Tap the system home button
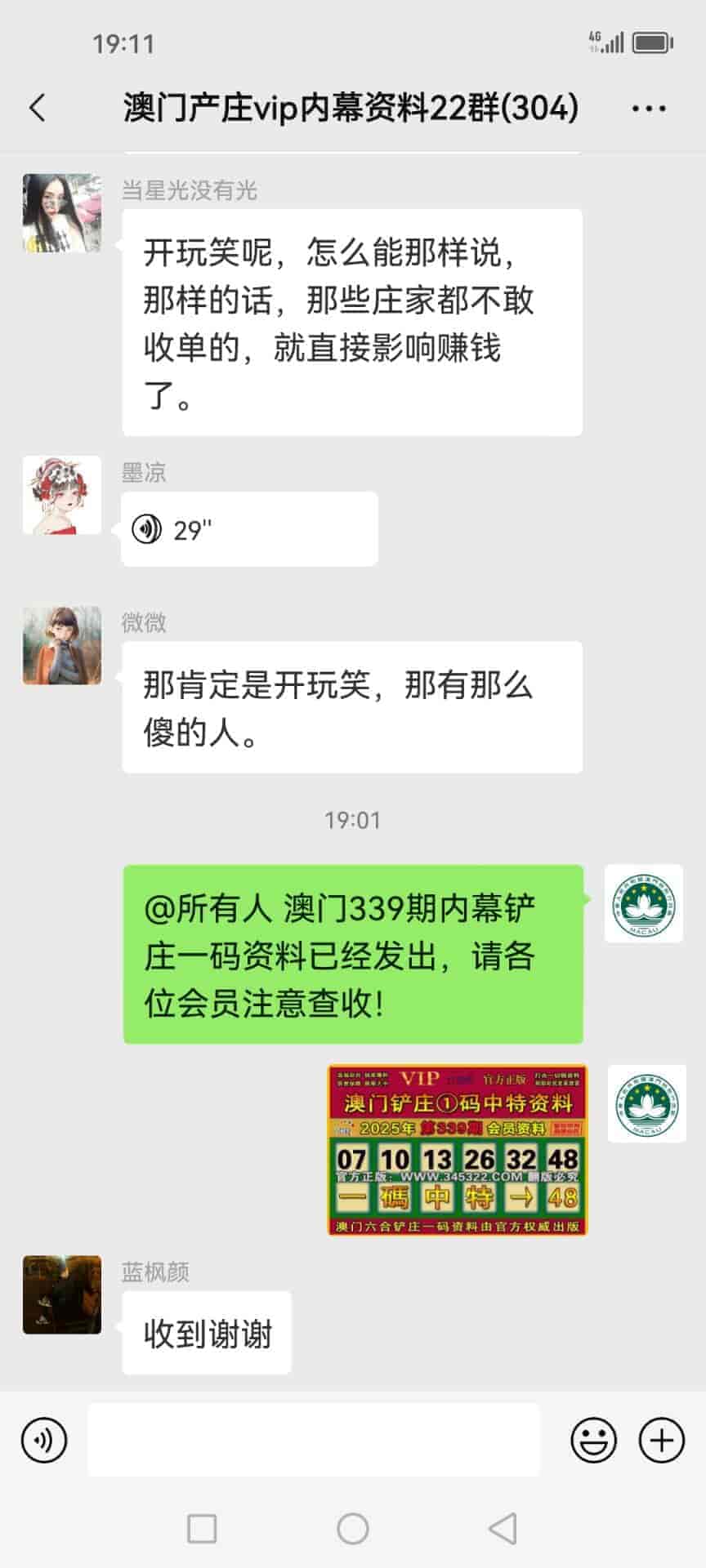Viewport: 706px width, 1568px height. pyautogui.click(x=353, y=1529)
